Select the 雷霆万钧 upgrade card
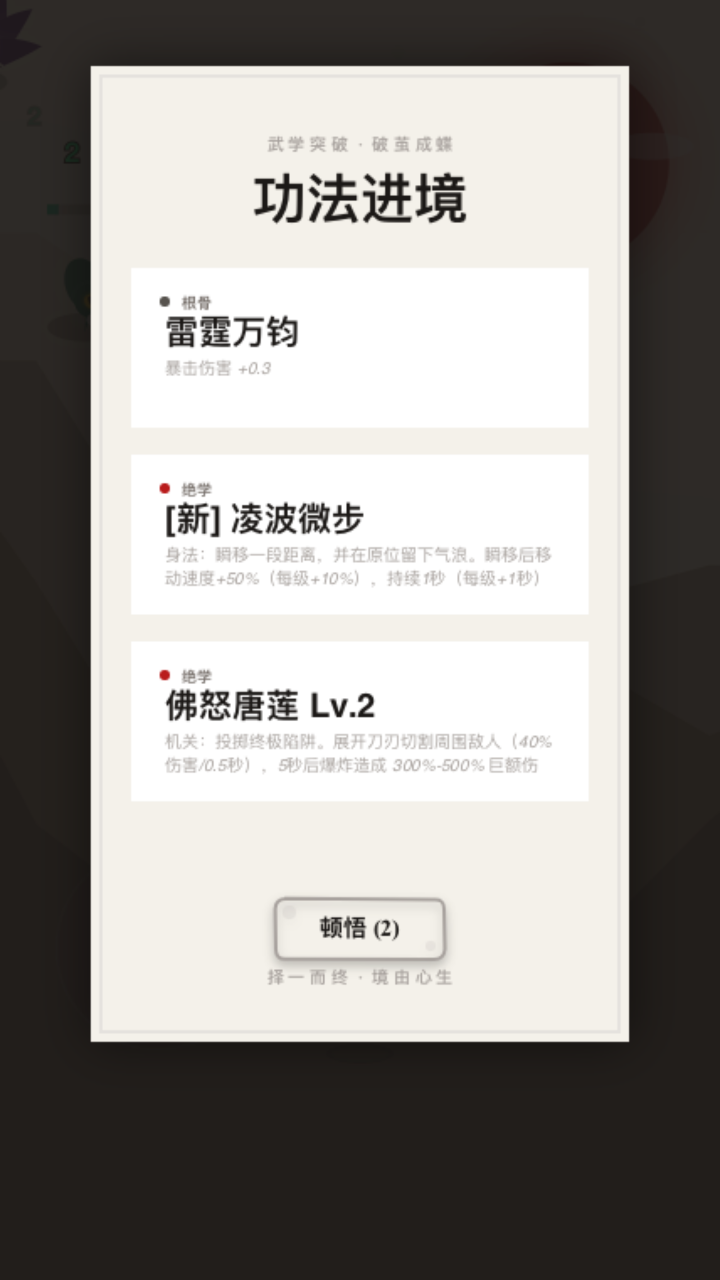 click(359, 347)
